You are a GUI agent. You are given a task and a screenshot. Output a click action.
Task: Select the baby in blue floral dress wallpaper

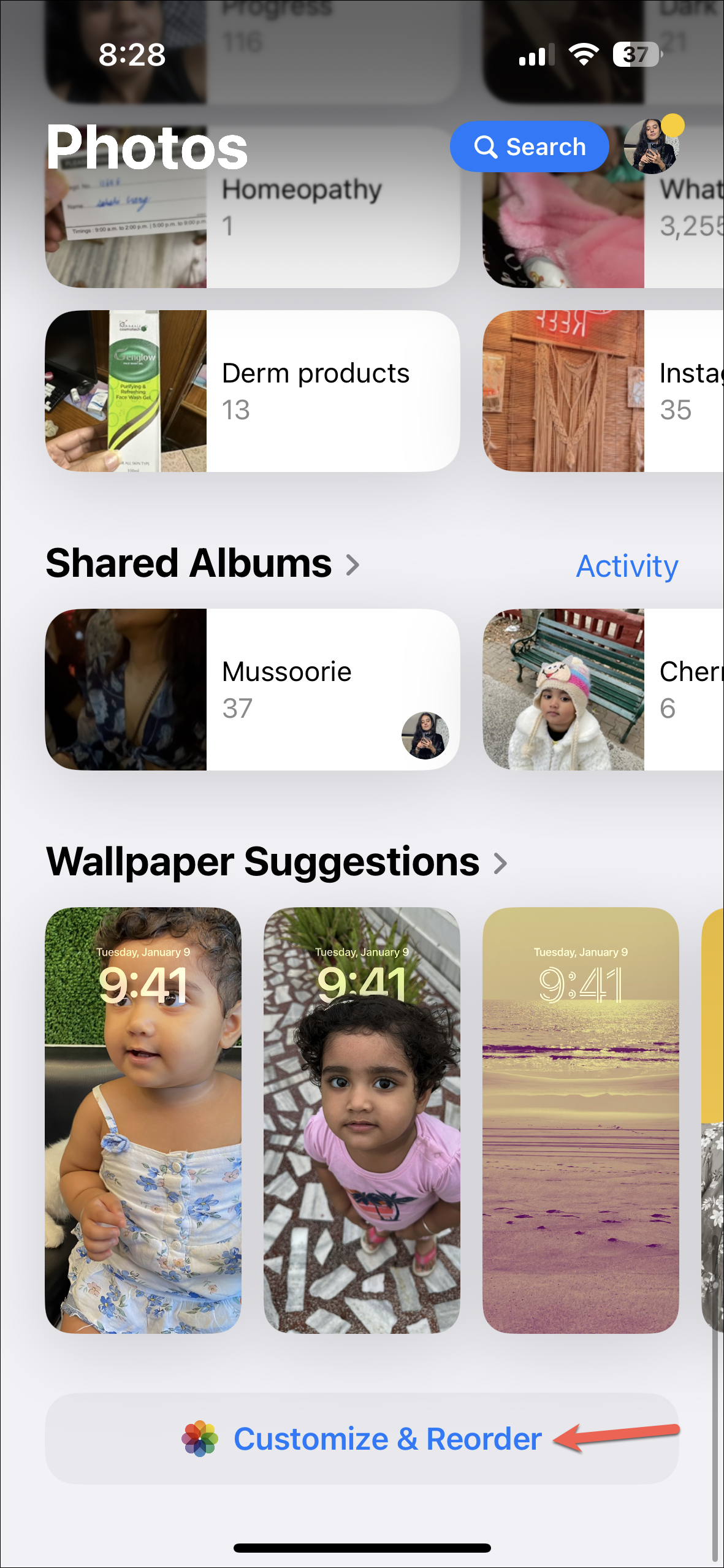pos(143,1119)
